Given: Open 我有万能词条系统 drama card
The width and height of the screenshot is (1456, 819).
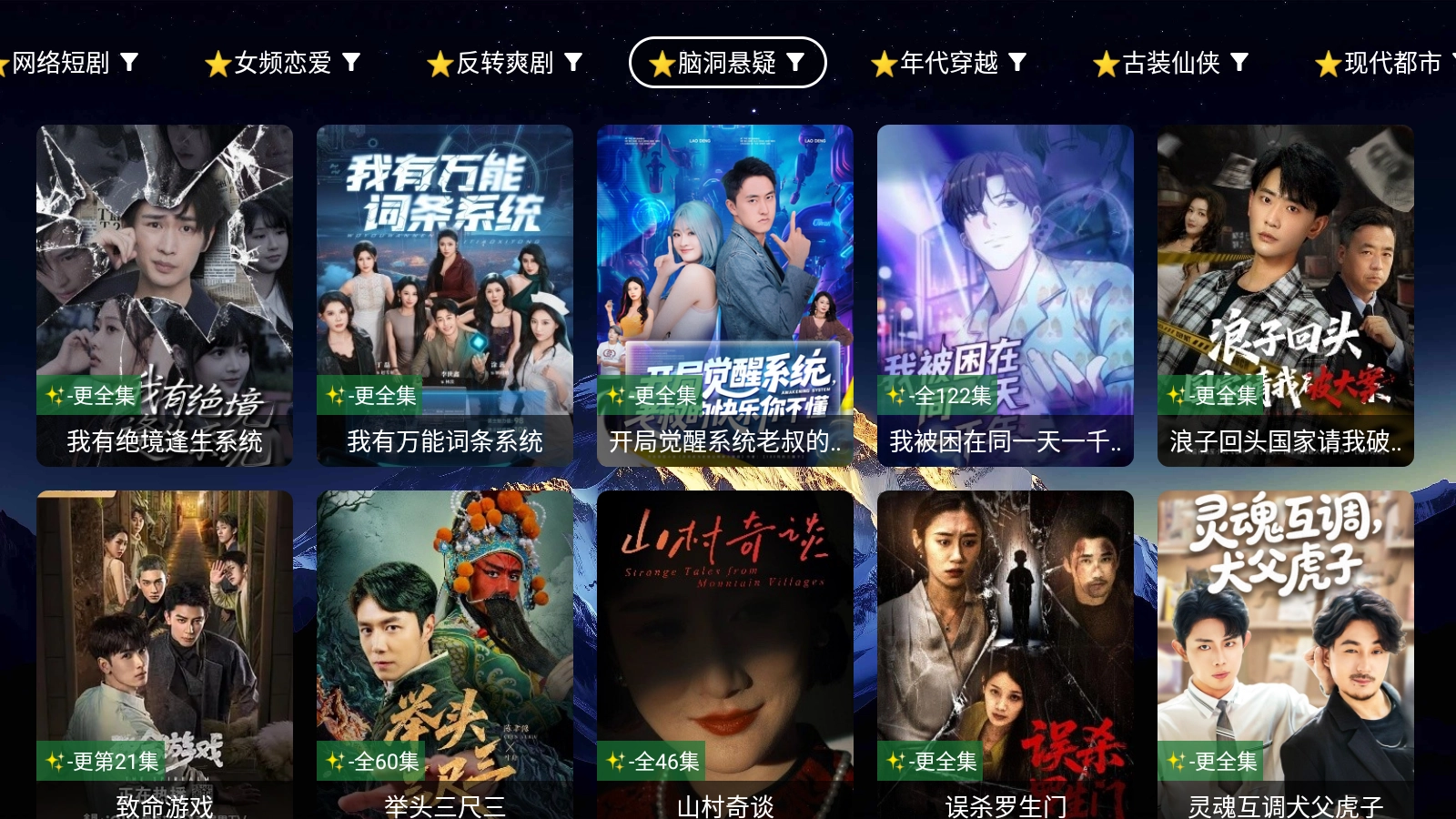Looking at the screenshot, I should click(x=445, y=296).
